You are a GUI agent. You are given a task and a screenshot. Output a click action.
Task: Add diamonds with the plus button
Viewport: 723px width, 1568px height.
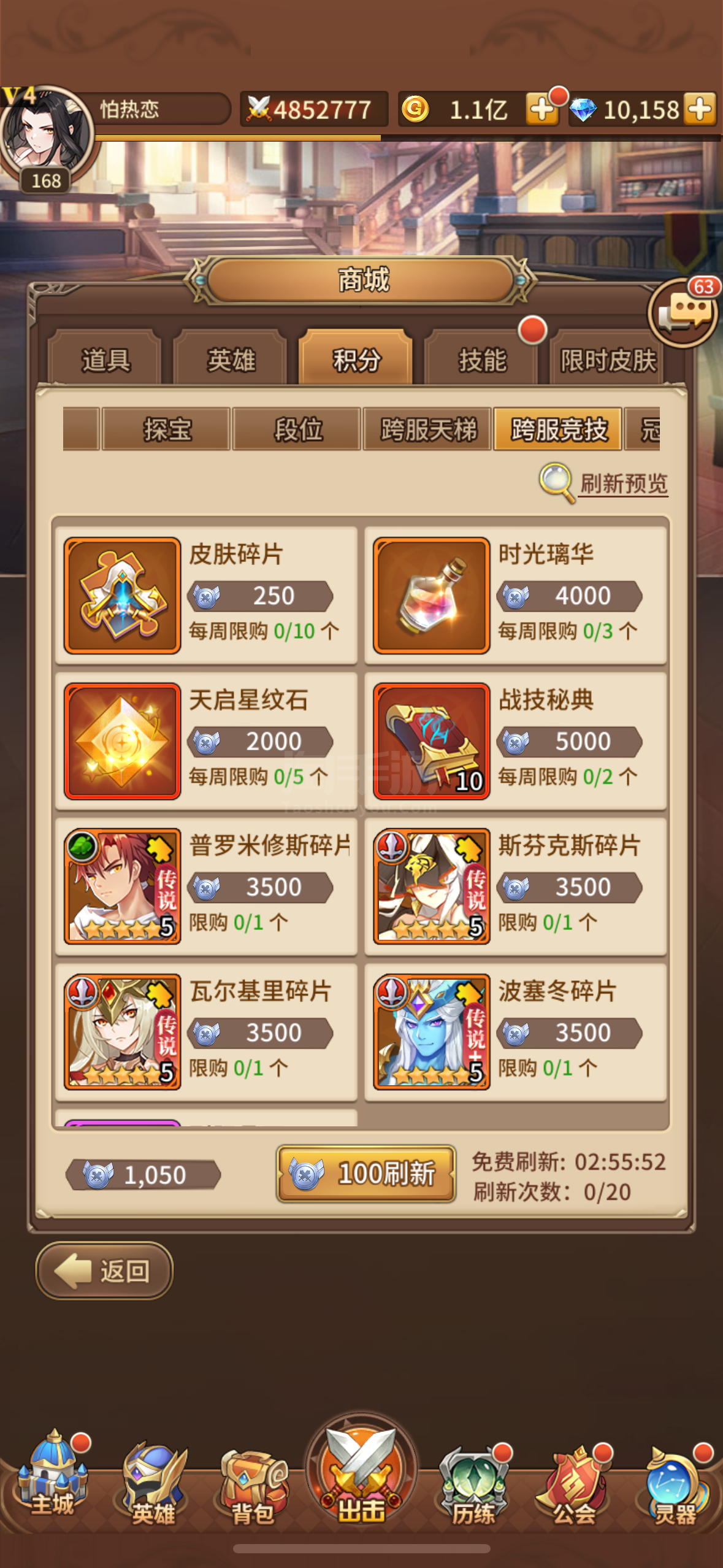click(700, 109)
